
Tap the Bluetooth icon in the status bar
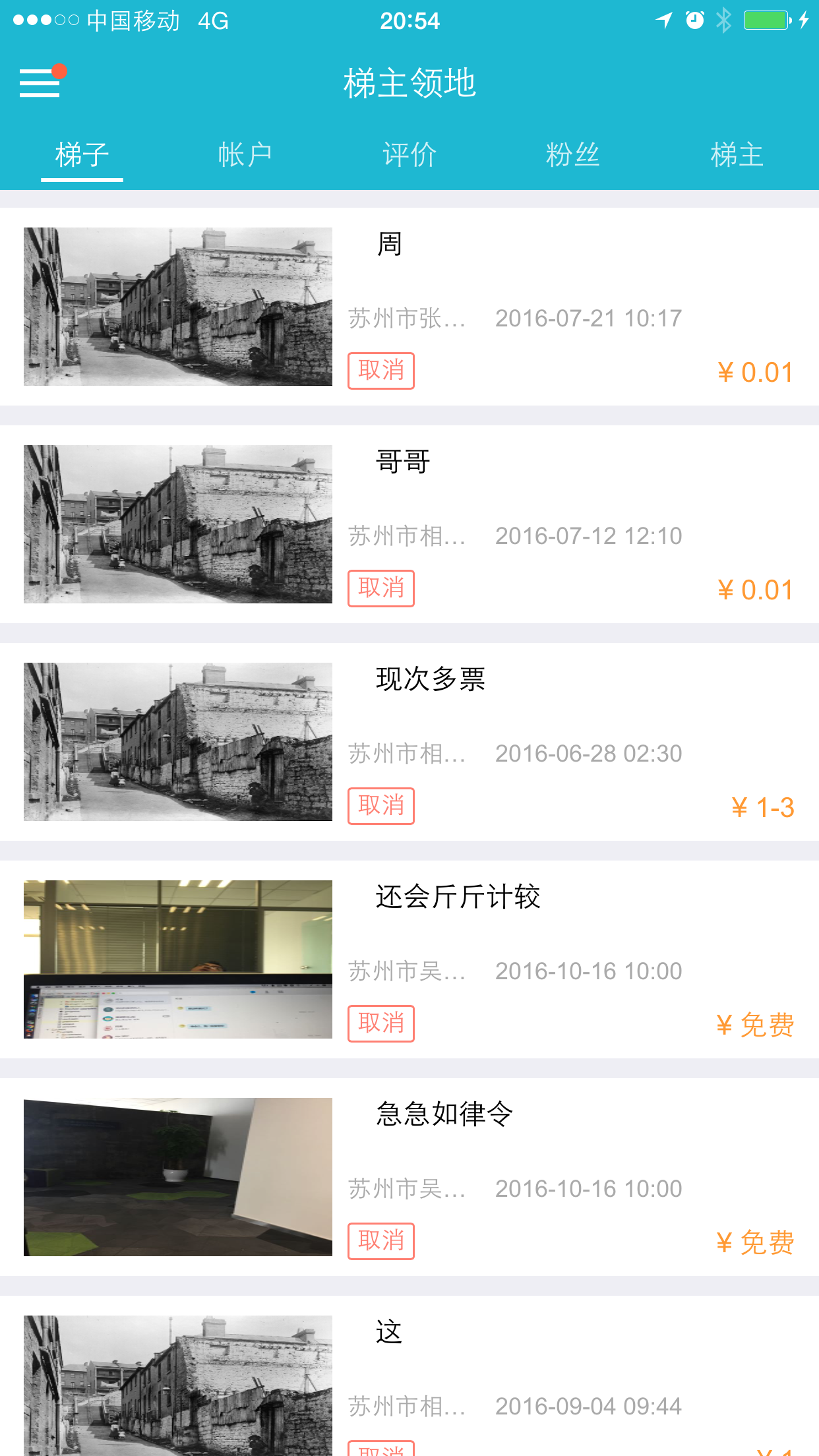pyautogui.click(x=723, y=20)
